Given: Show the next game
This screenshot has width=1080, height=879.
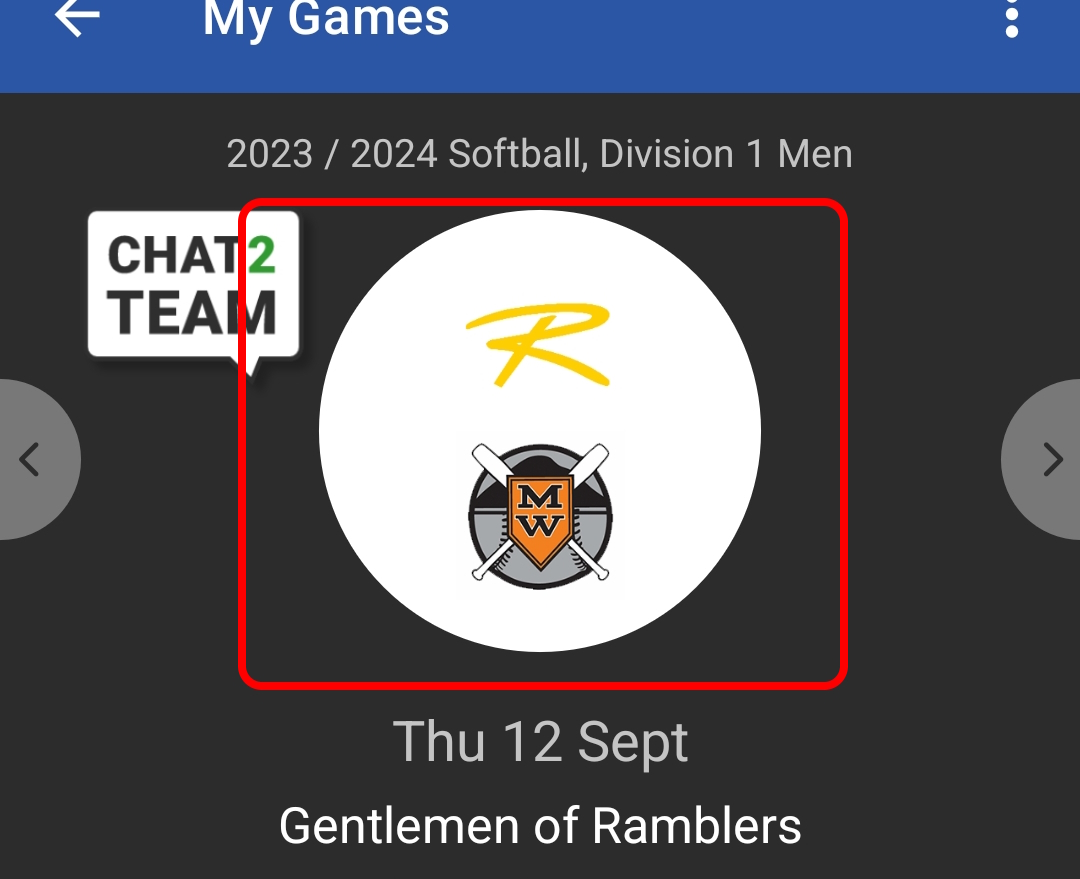Looking at the screenshot, I should (1048, 460).
